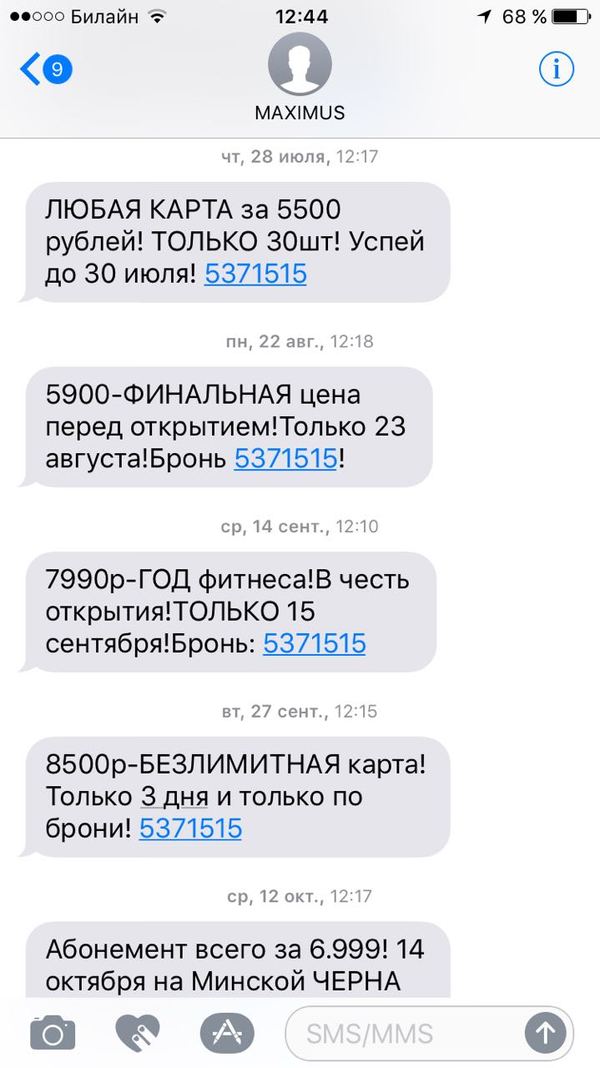This screenshot has width=600, height=1068.
Task: Open the camera to attach a photo
Action: click(53, 1031)
